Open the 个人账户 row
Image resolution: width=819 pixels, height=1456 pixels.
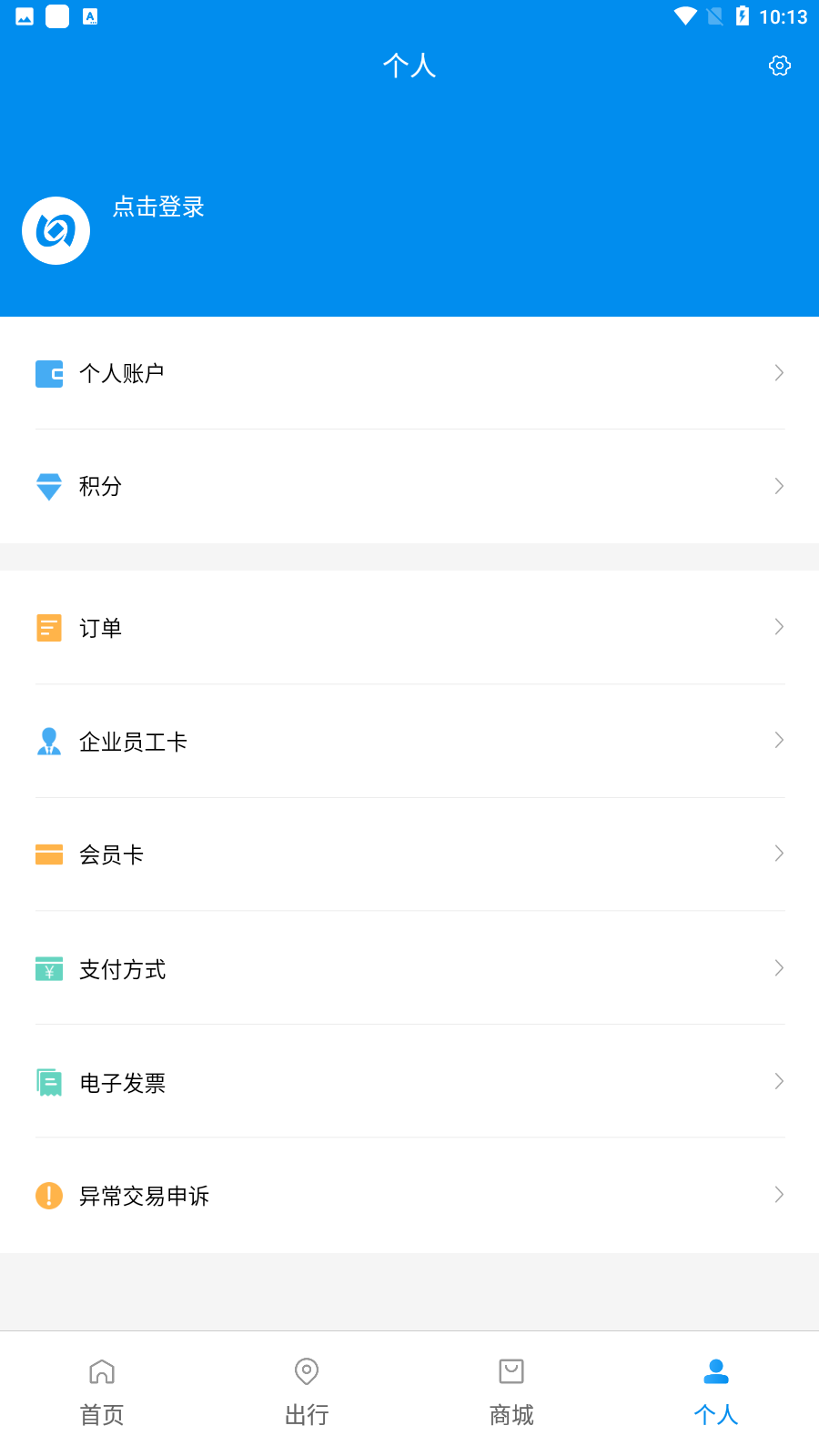(409, 373)
